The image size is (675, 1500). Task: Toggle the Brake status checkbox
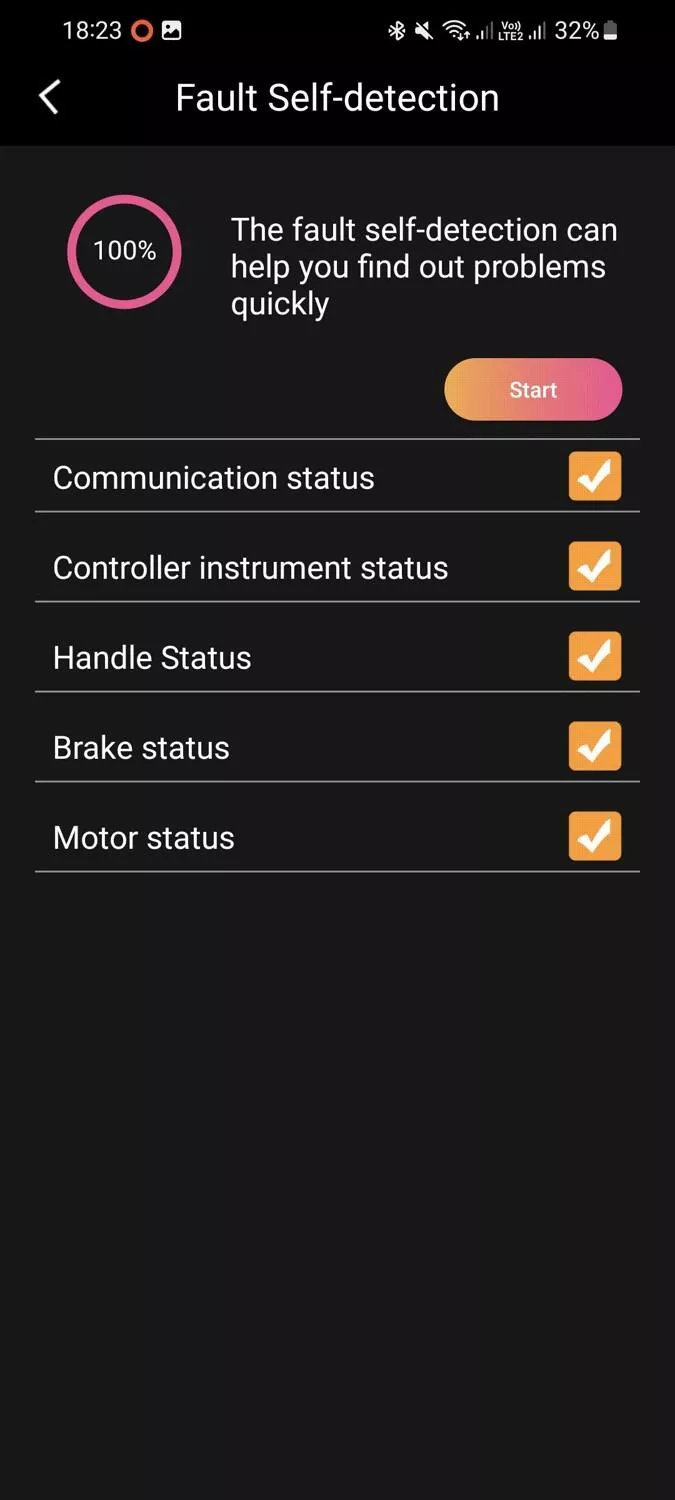[595, 746]
